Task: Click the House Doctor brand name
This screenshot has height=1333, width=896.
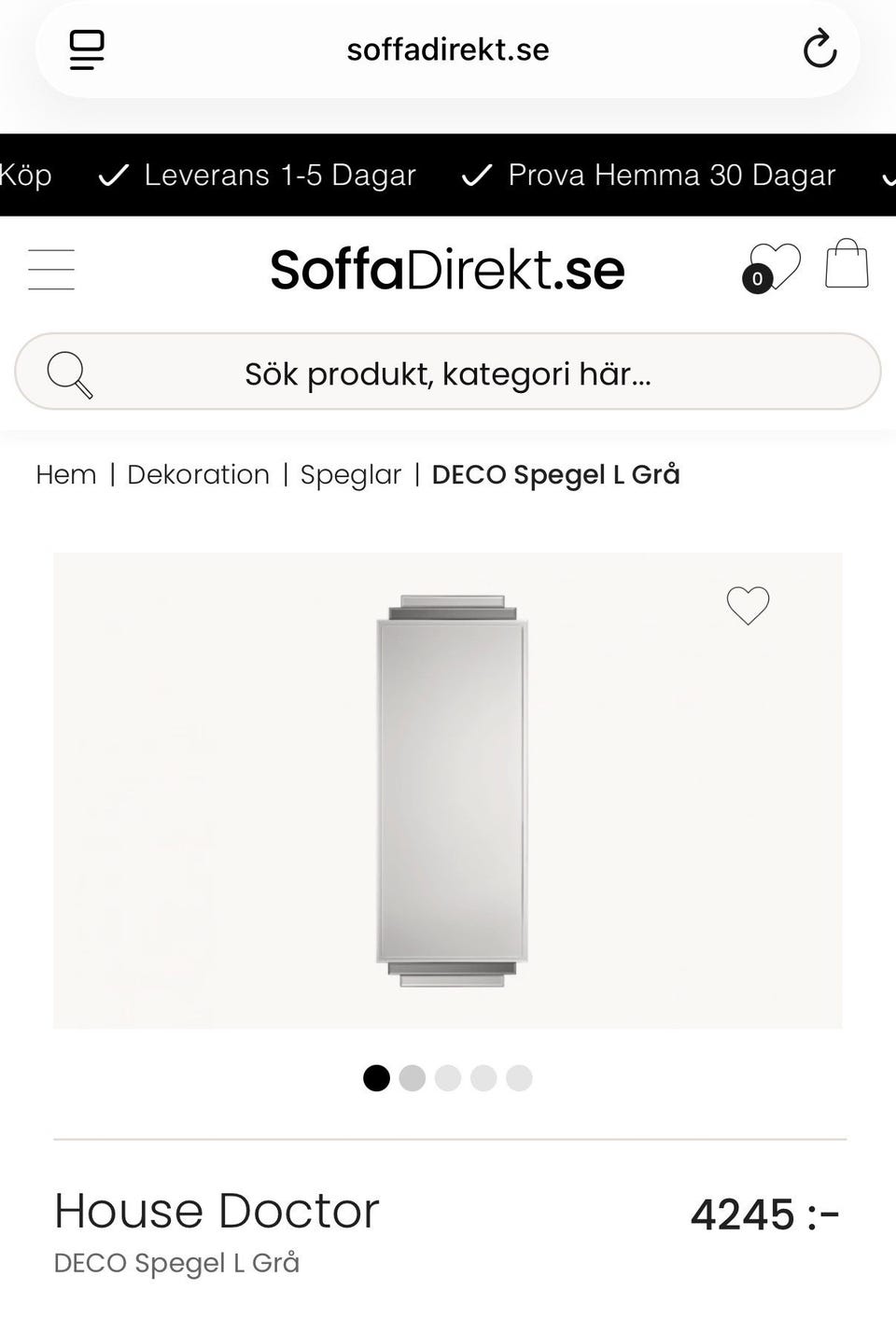Action: [x=217, y=1211]
